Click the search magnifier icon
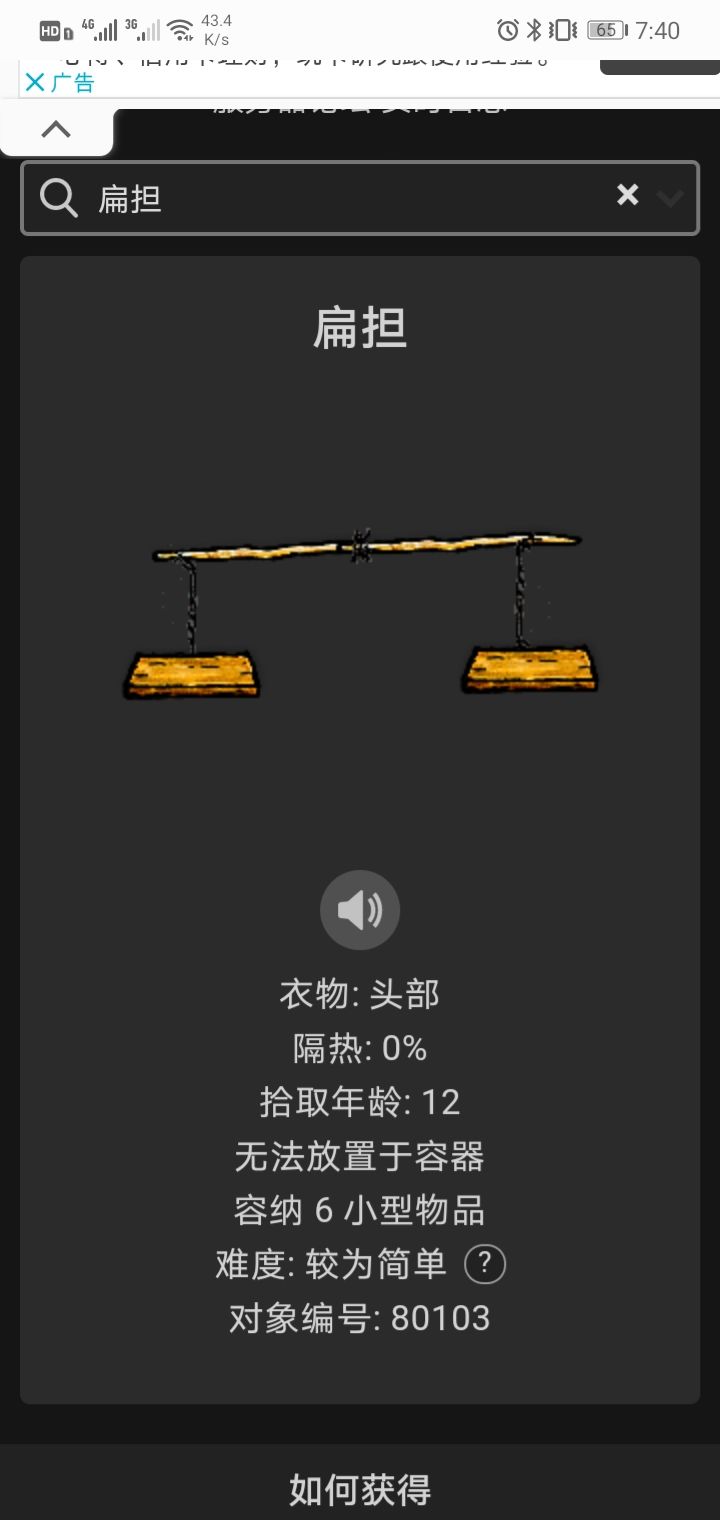The image size is (720, 1520). pos(60,197)
